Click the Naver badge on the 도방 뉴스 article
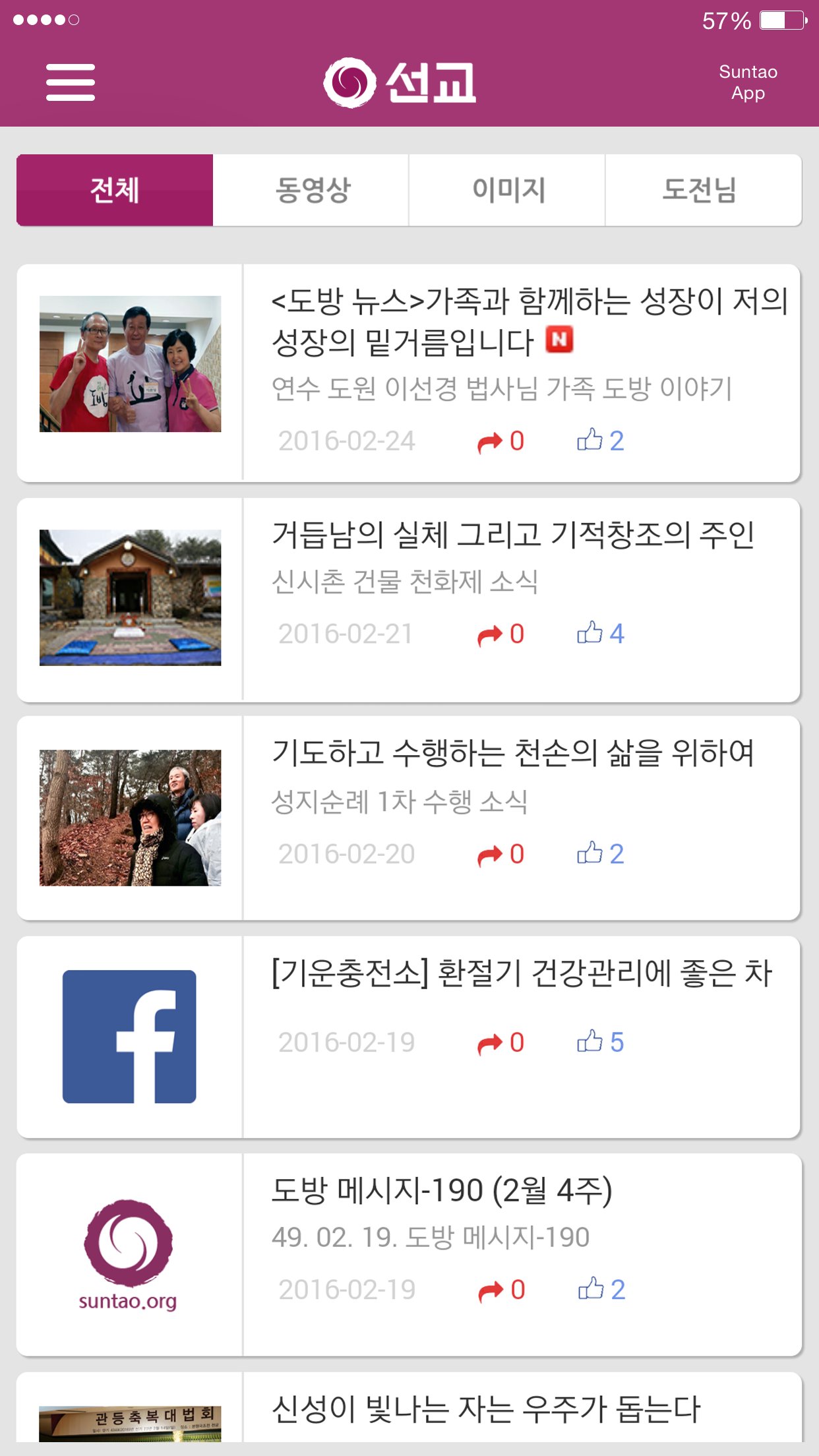This screenshot has height=1456, width=819. [561, 342]
